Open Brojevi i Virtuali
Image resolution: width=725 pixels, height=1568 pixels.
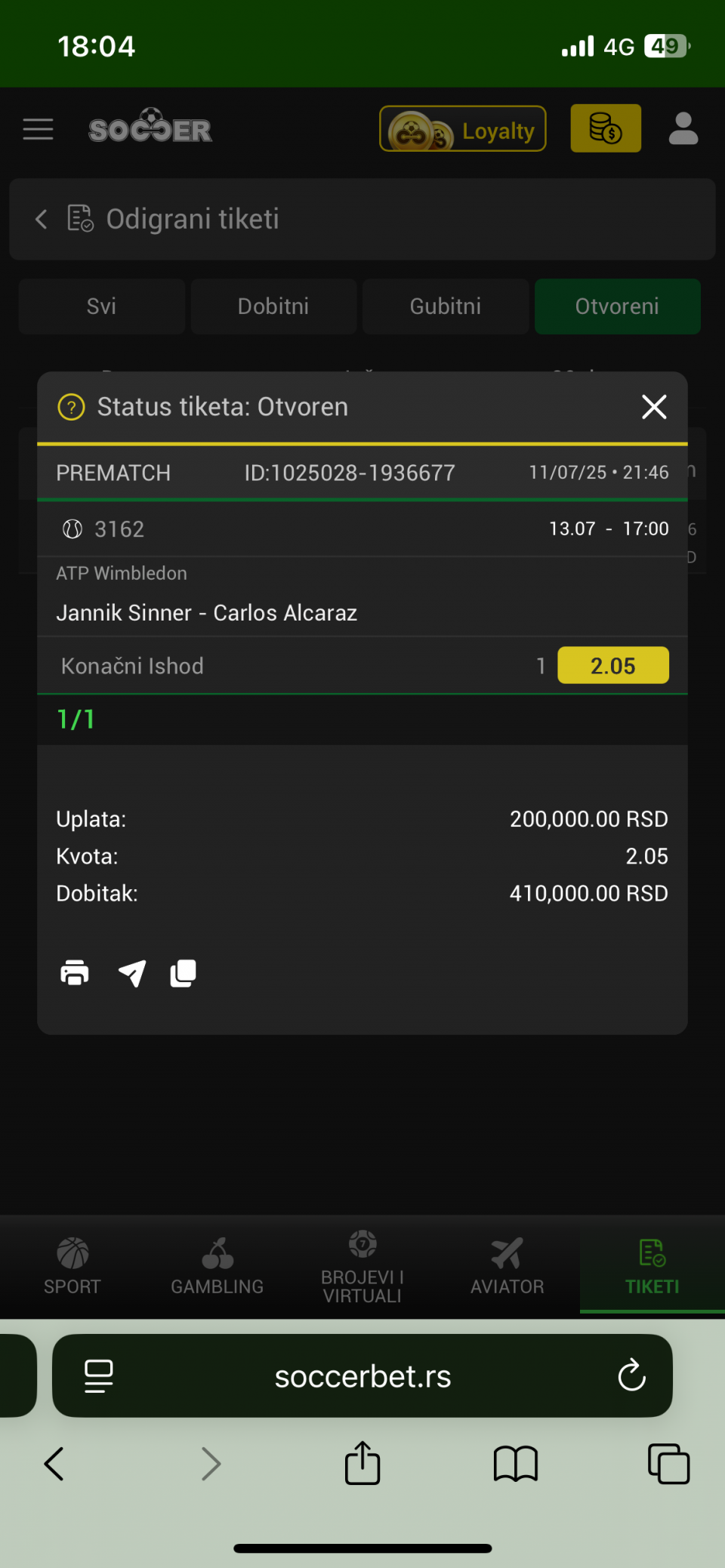point(362,1266)
